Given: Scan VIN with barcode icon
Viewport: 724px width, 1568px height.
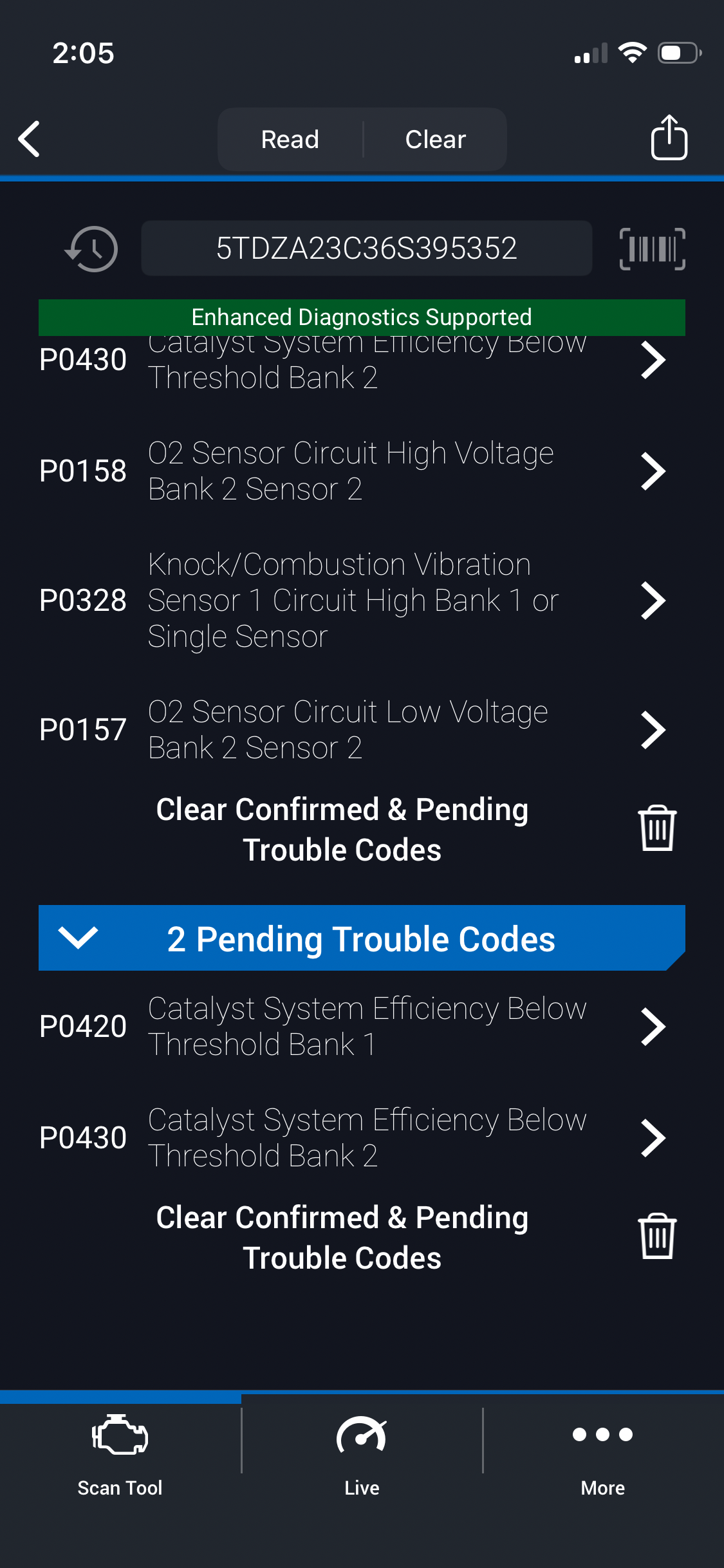Looking at the screenshot, I should 652,248.
